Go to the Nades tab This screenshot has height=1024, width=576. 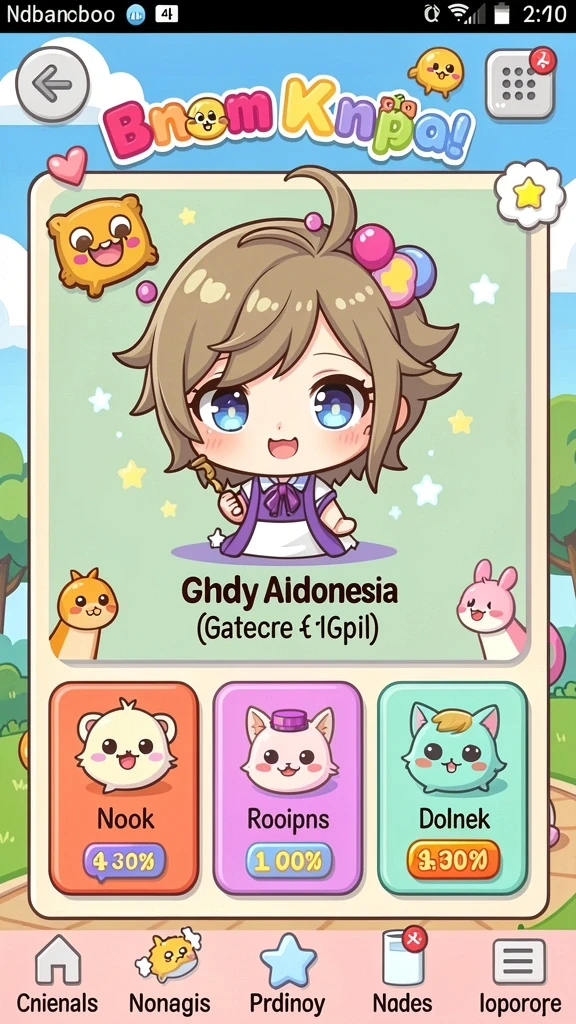(402, 974)
